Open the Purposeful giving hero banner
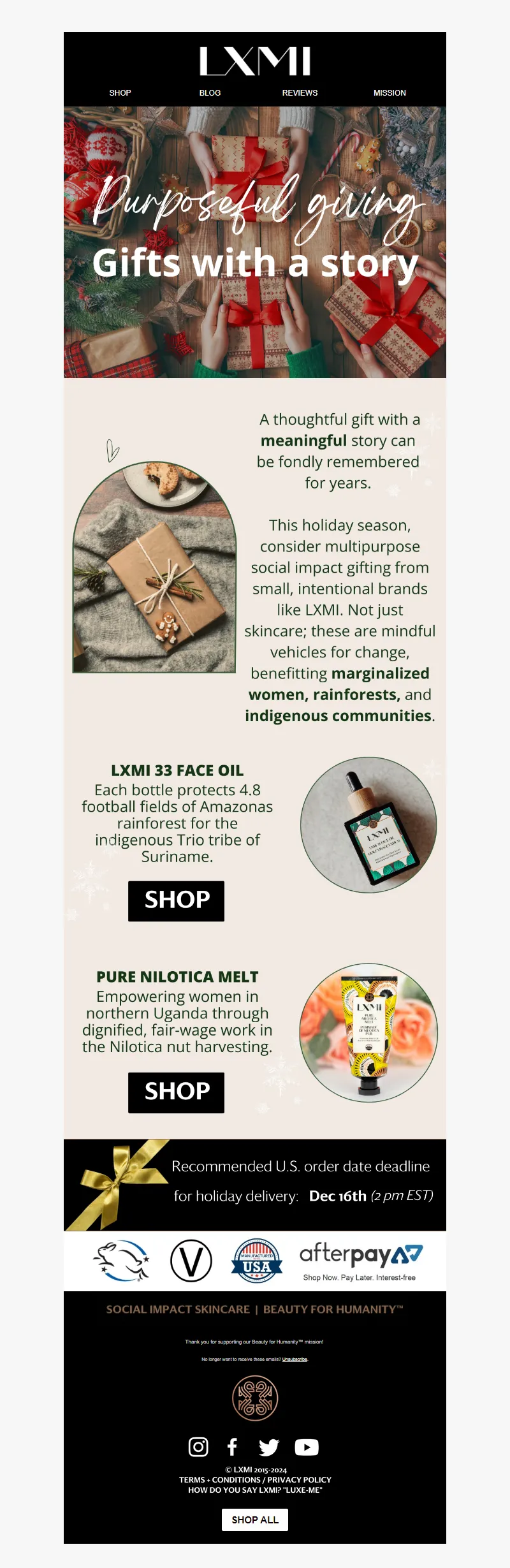Image resolution: width=510 pixels, height=1568 pixels. pos(255,242)
